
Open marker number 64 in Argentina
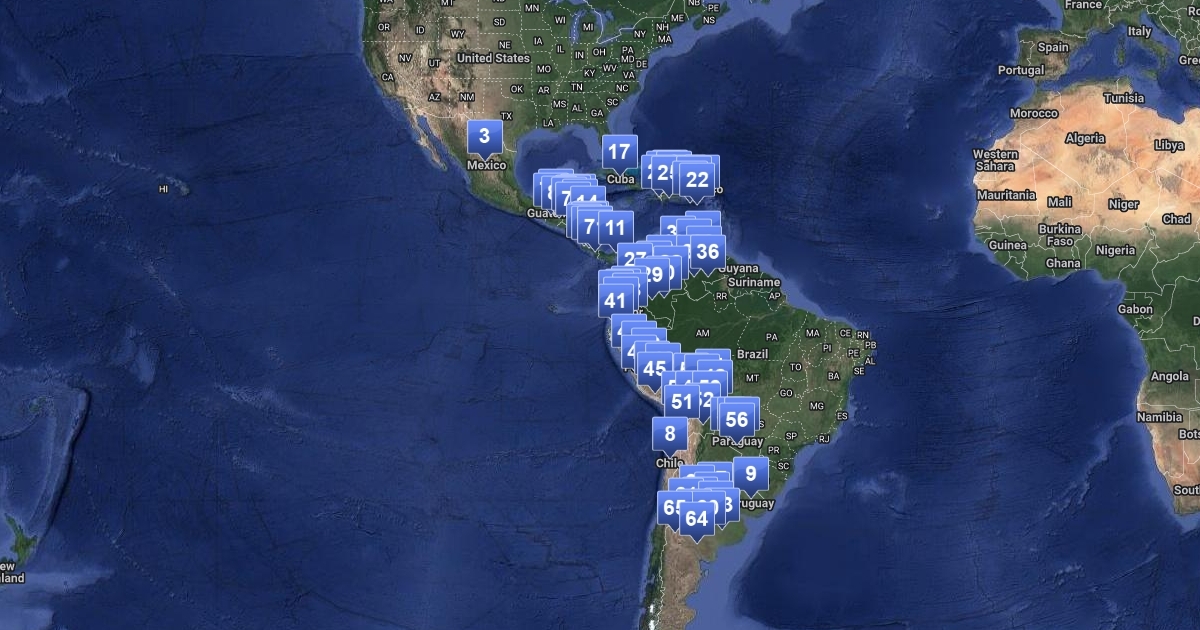696,518
